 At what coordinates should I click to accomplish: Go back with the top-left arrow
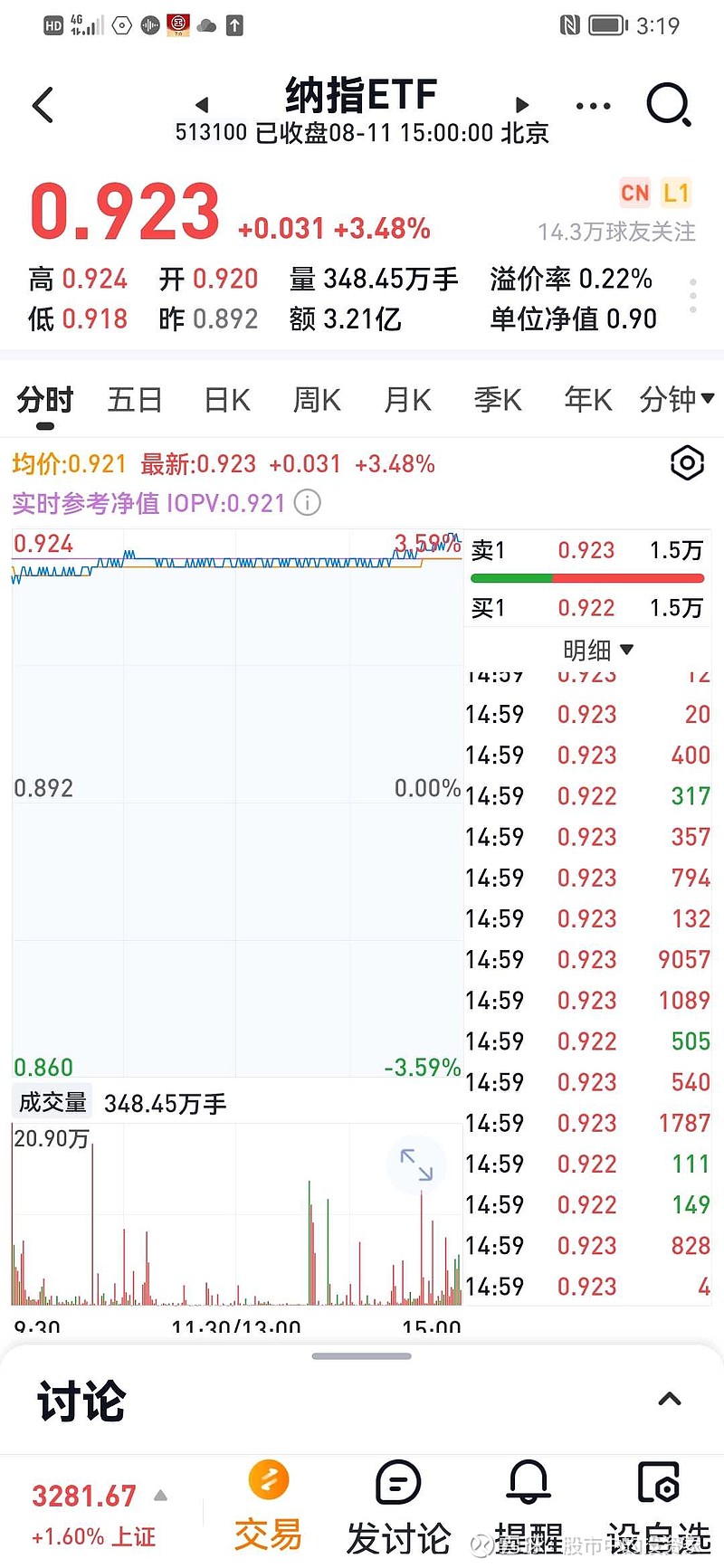[43, 105]
